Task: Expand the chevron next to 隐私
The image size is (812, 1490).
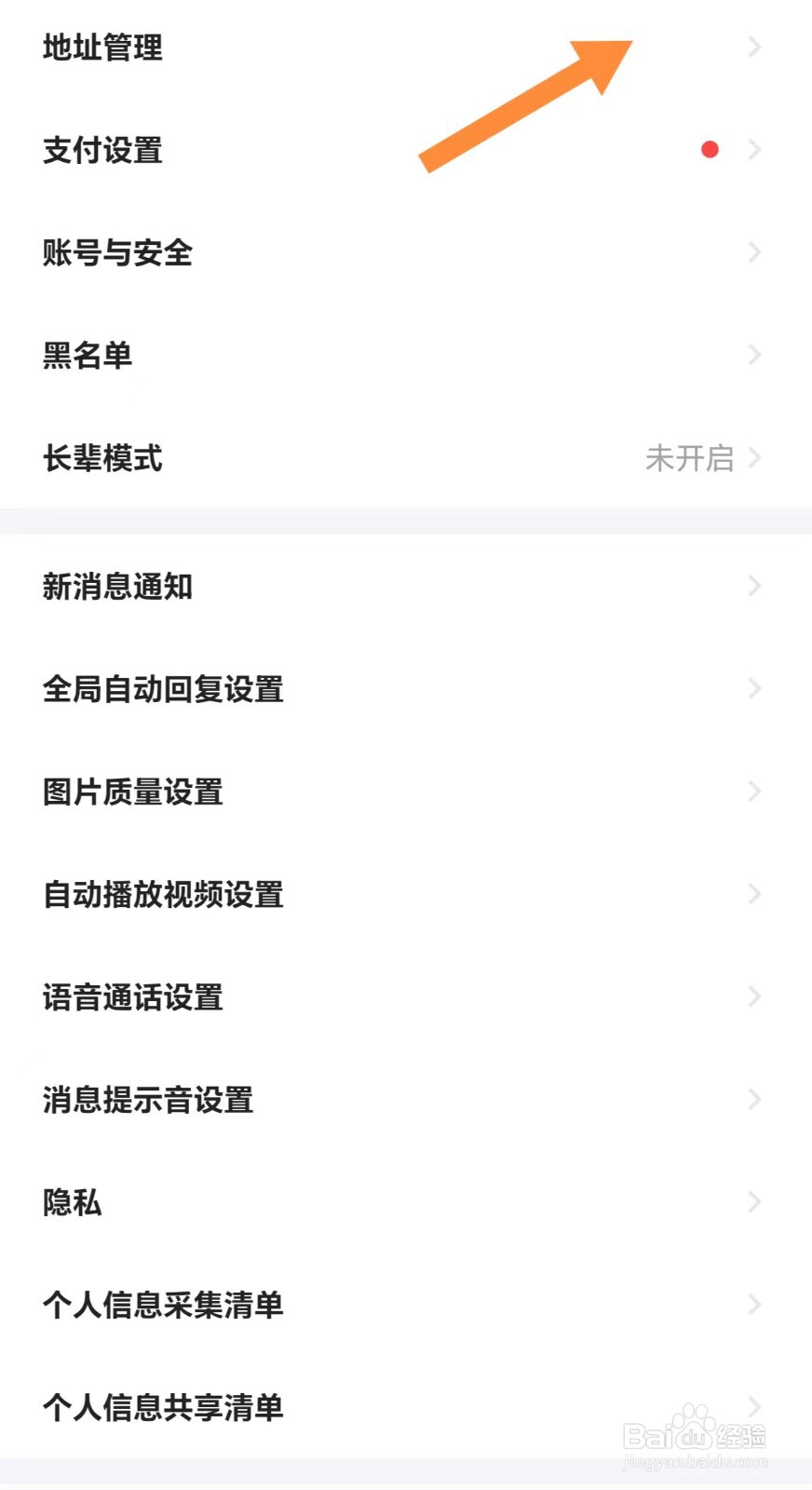Action: click(754, 1202)
